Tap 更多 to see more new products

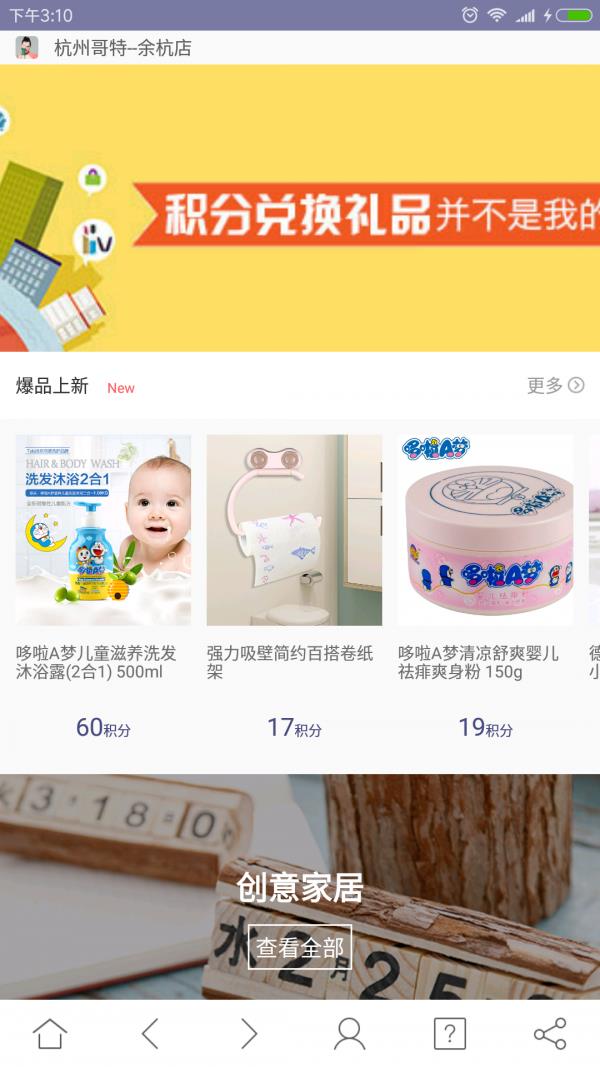click(x=555, y=386)
